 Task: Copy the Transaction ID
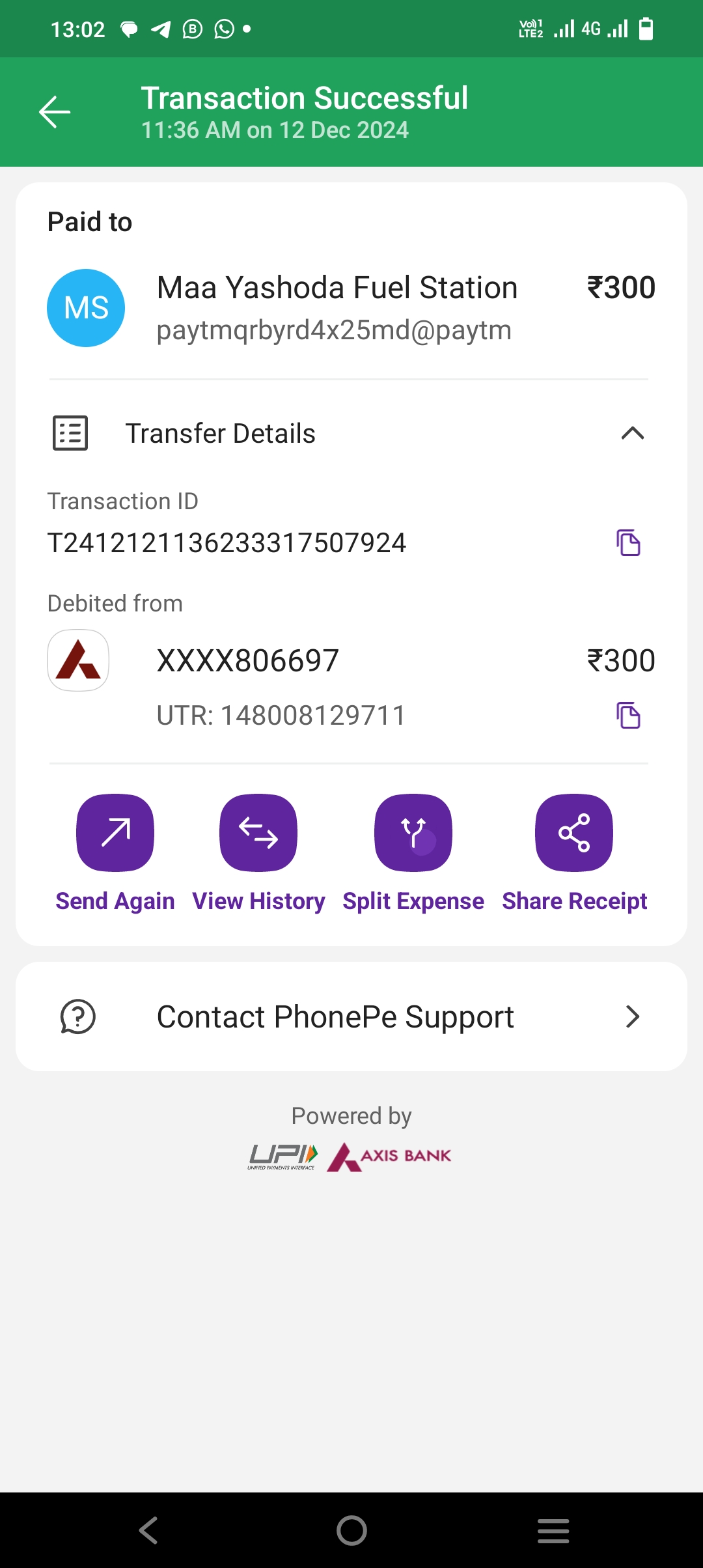(x=628, y=542)
